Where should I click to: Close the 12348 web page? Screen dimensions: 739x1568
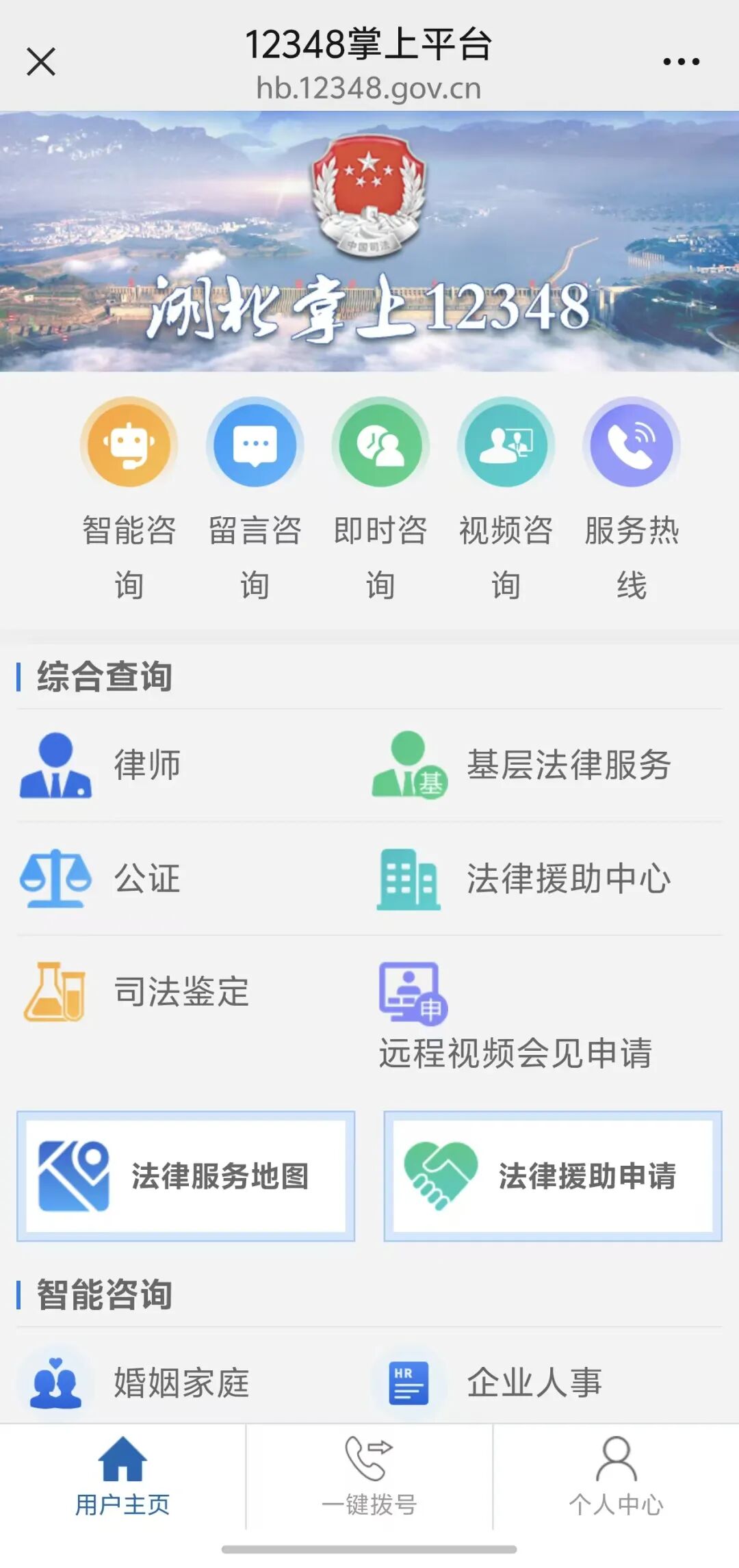(41, 62)
